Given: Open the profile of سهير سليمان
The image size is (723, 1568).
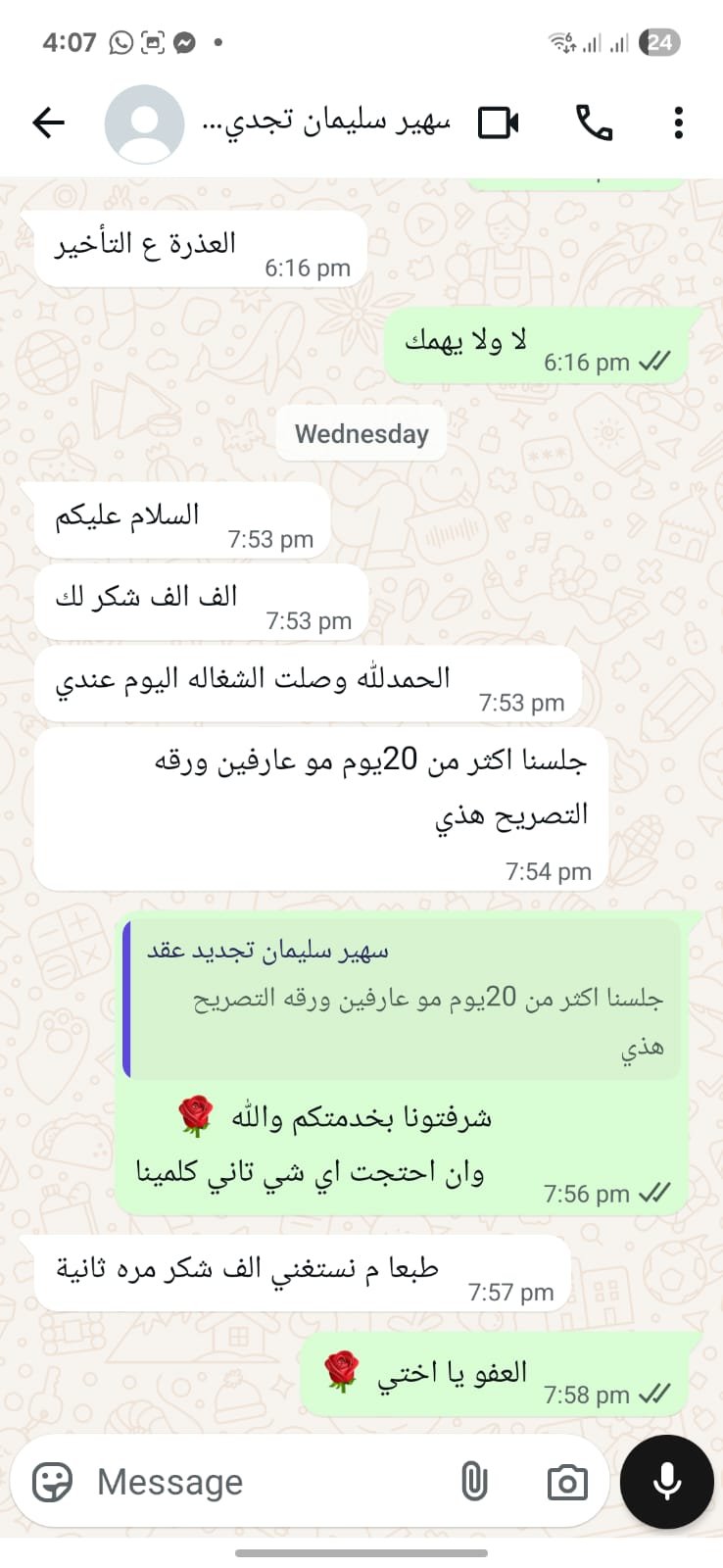Looking at the screenshot, I should [x=323, y=123].
